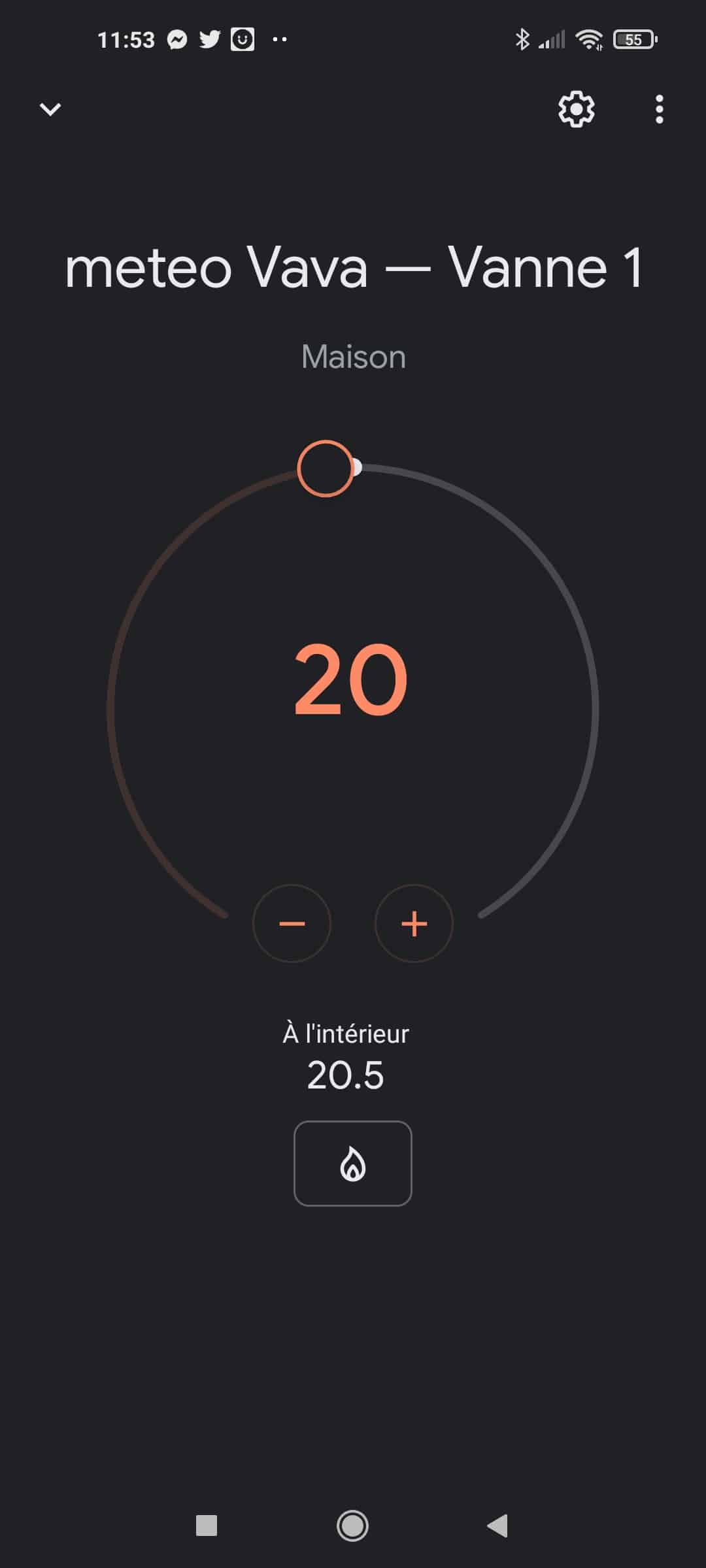Decrease the temperature with the minus button
Image resolution: width=706 pixels, height=1568 pixels.
click(x=292, y=923)
